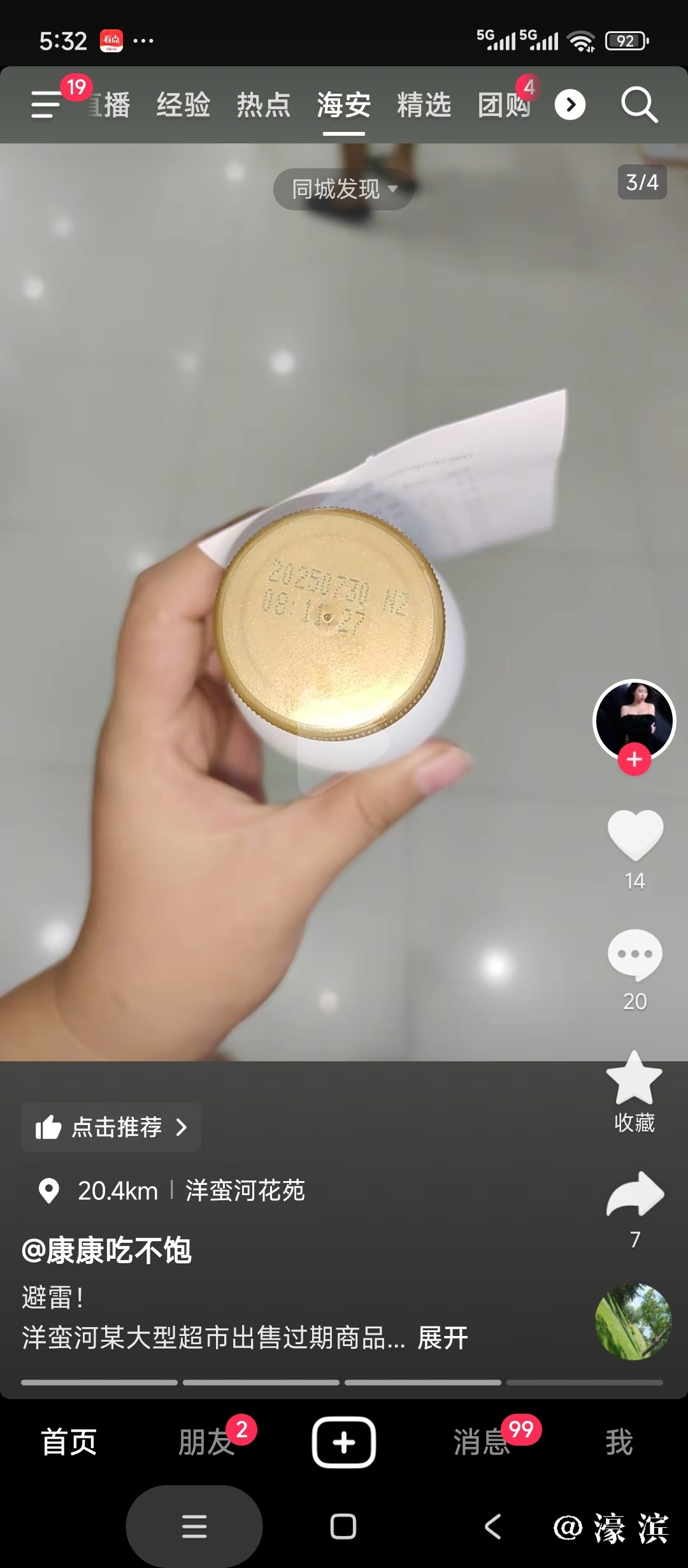Open the comments with 20 replies
The image size is (688, 1568).
pos(634,955)
